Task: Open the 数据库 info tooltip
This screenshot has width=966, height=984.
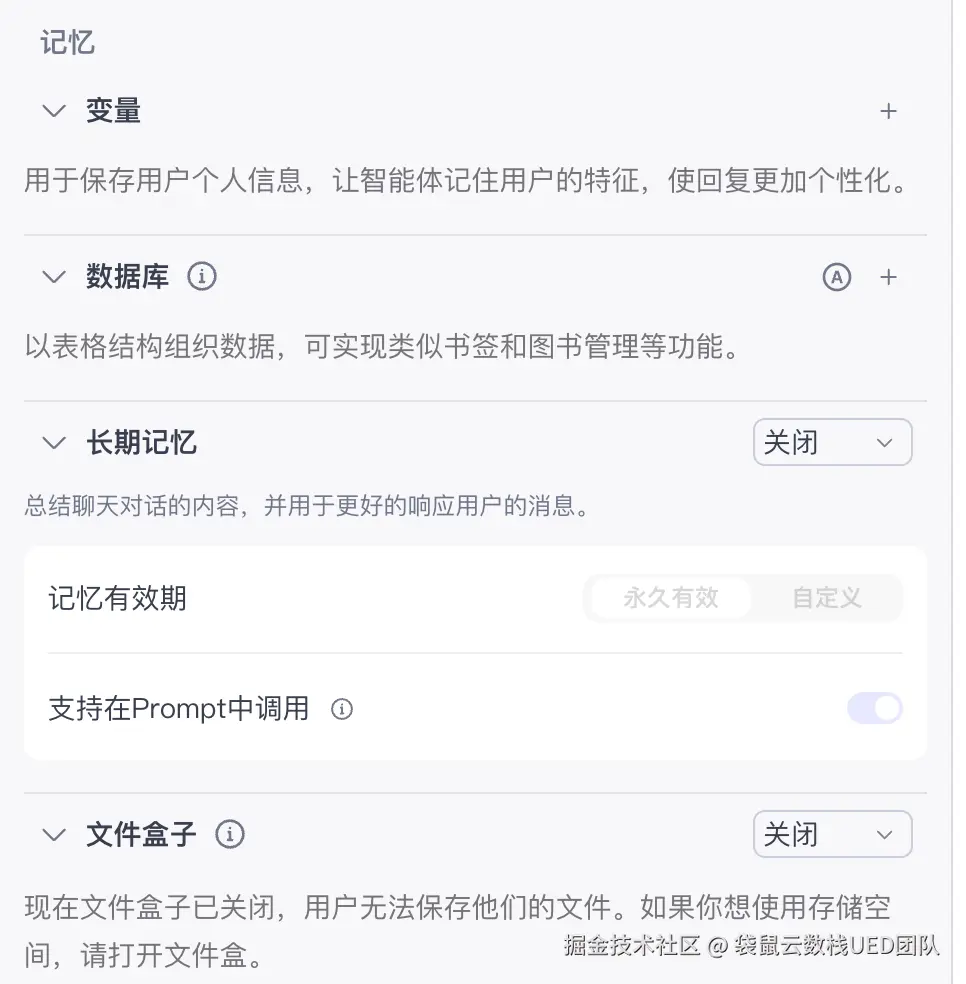Action: point(202,277)
